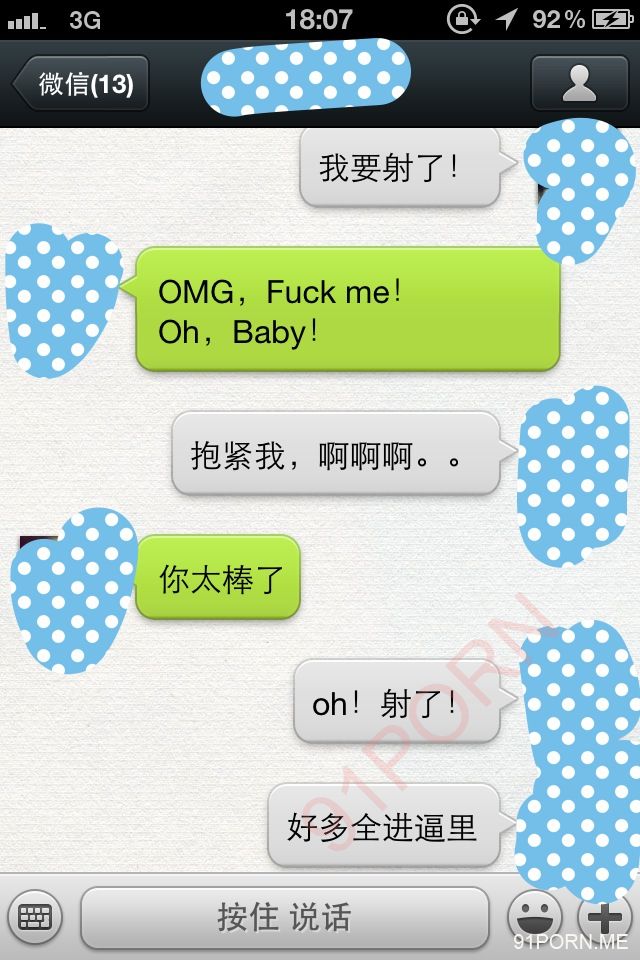Switch to the keyboard input
Viewport: 640px width, 960px height.
[35, 916]
